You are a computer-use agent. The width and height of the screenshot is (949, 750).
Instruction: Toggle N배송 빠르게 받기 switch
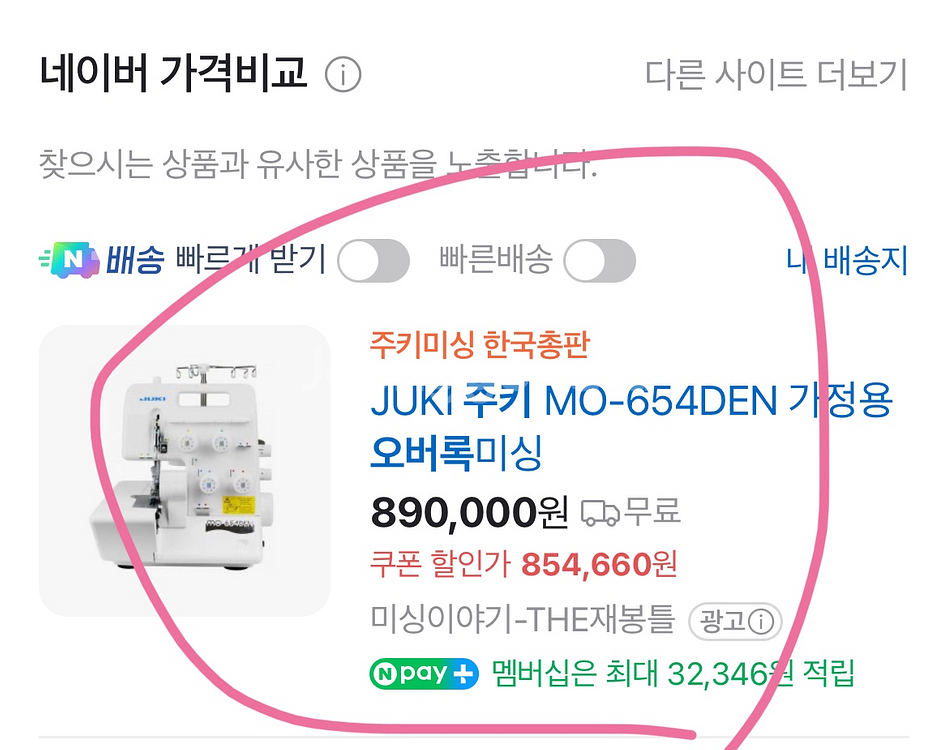(x=373, y=260)
